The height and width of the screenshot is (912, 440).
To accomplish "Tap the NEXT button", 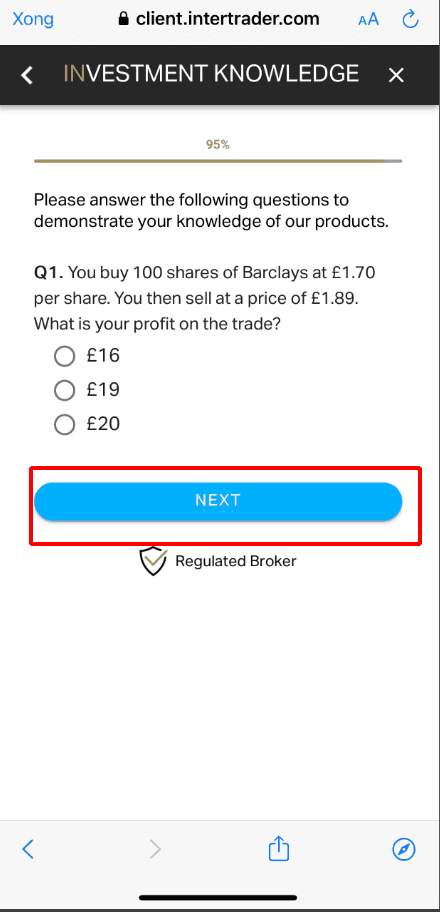I will [x=218, y=501].
